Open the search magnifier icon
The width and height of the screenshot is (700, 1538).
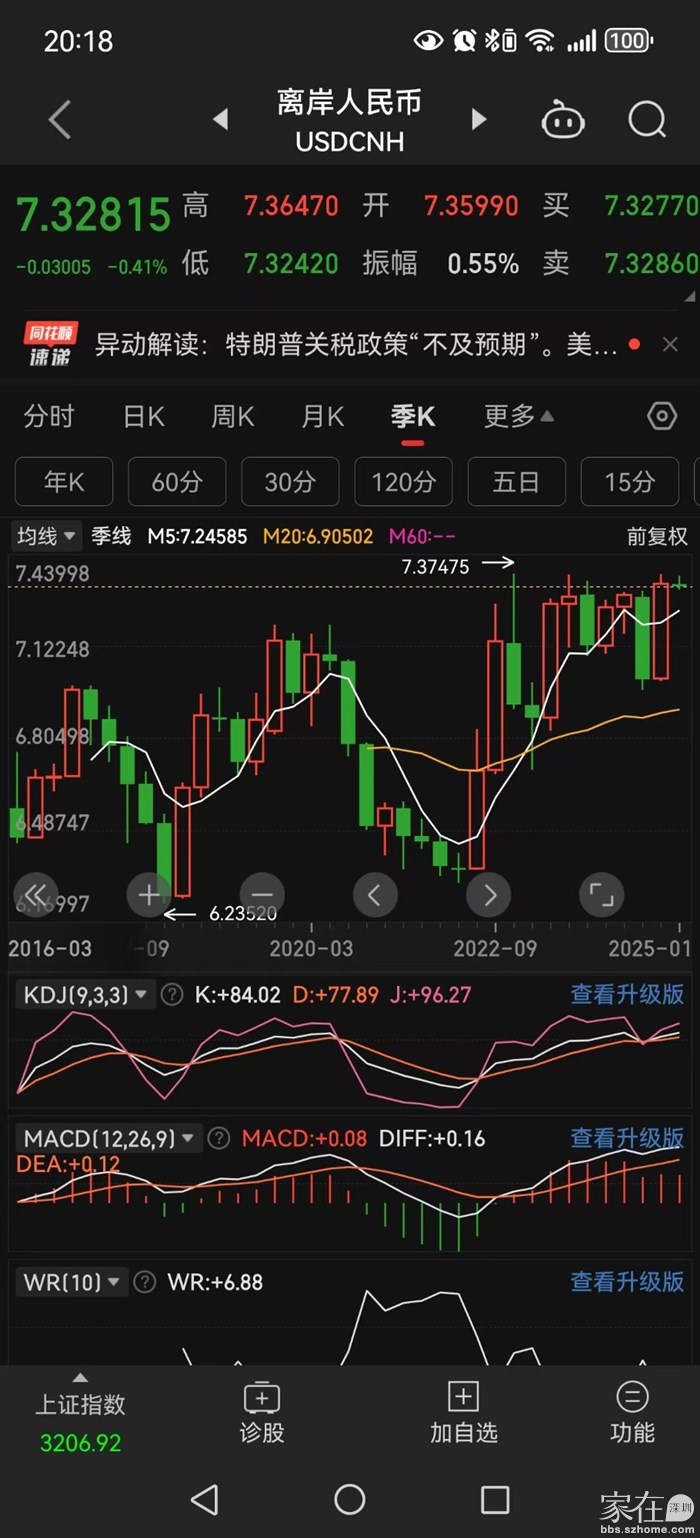(647, 120)
